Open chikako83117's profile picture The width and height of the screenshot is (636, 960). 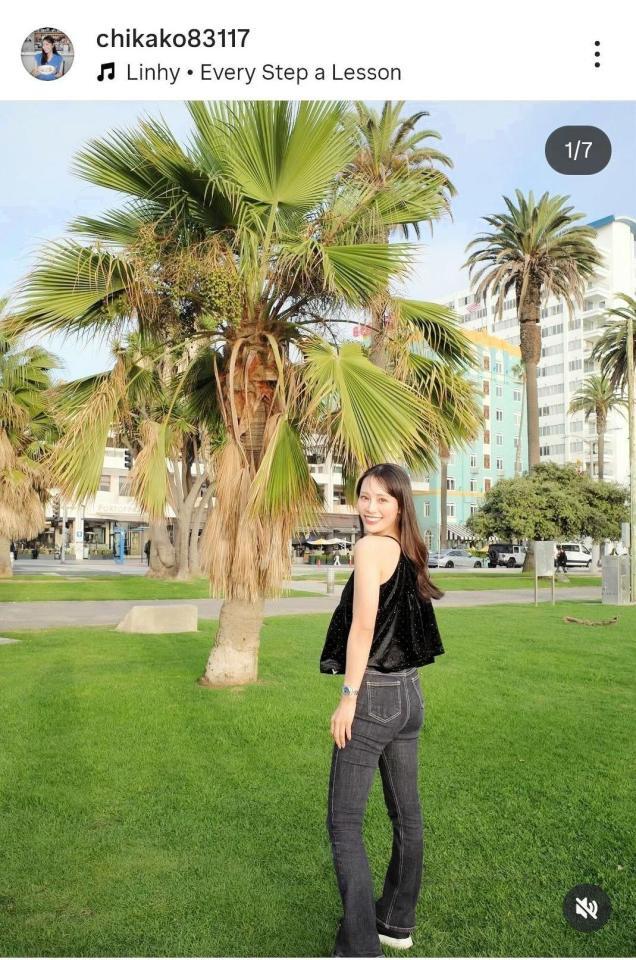(47, 54)
